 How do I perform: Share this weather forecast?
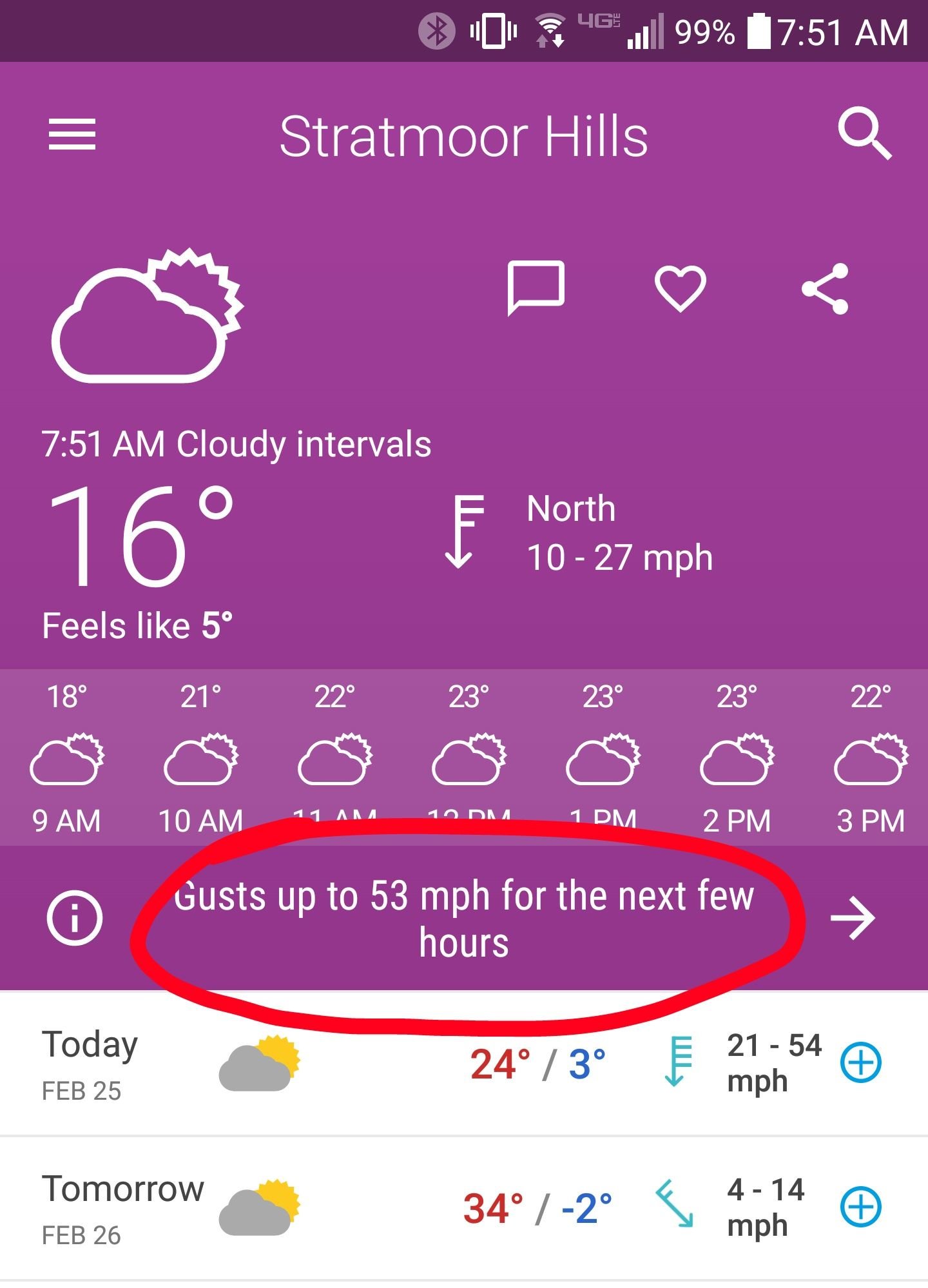coord(826,288)
